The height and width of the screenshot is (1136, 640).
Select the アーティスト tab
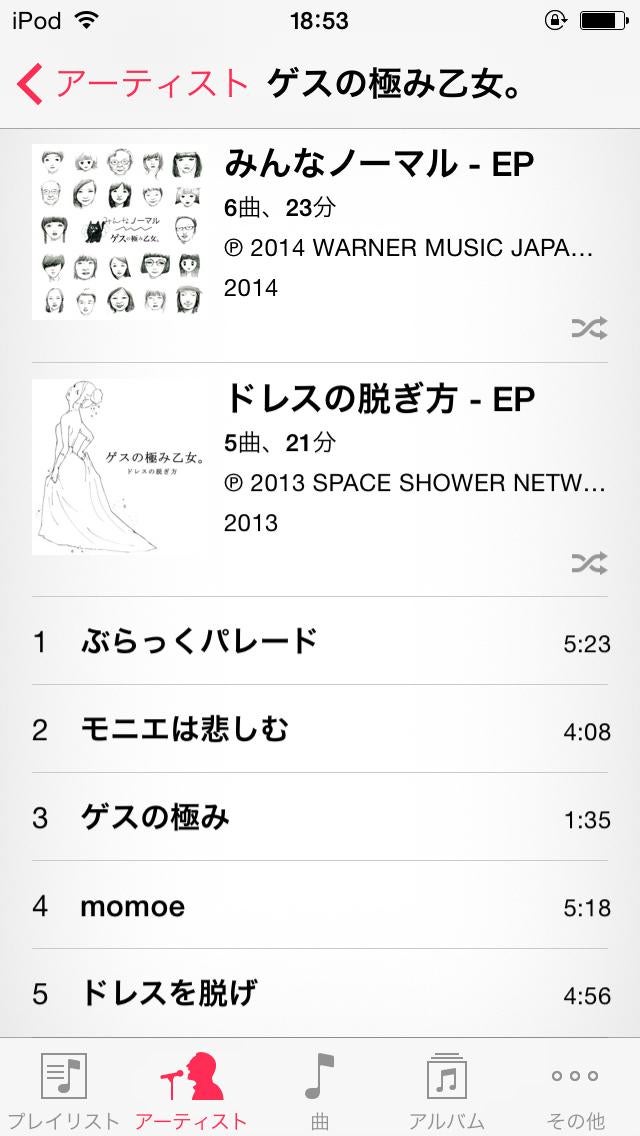[192, 1088]
